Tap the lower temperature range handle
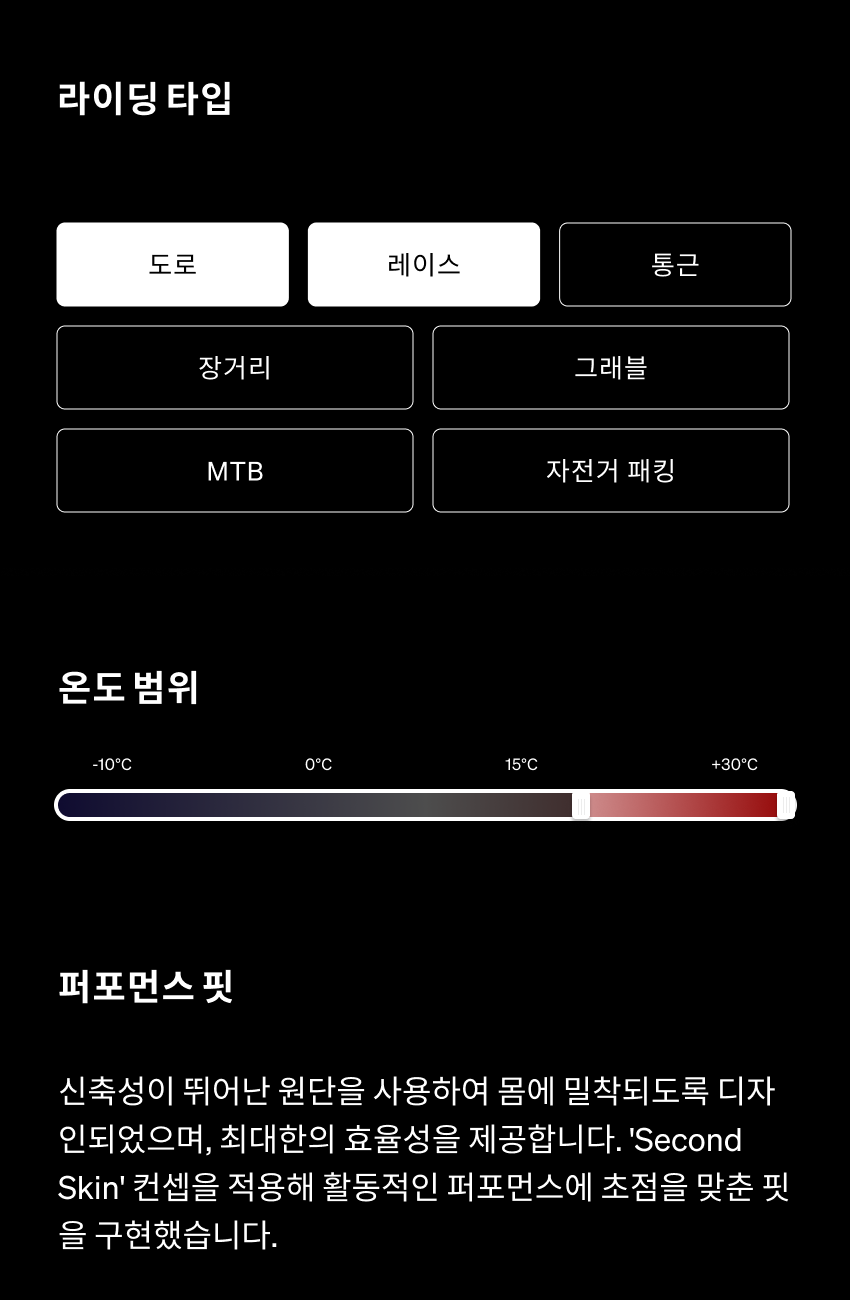This screenshot has height=1300, width=850. (581, 805)
